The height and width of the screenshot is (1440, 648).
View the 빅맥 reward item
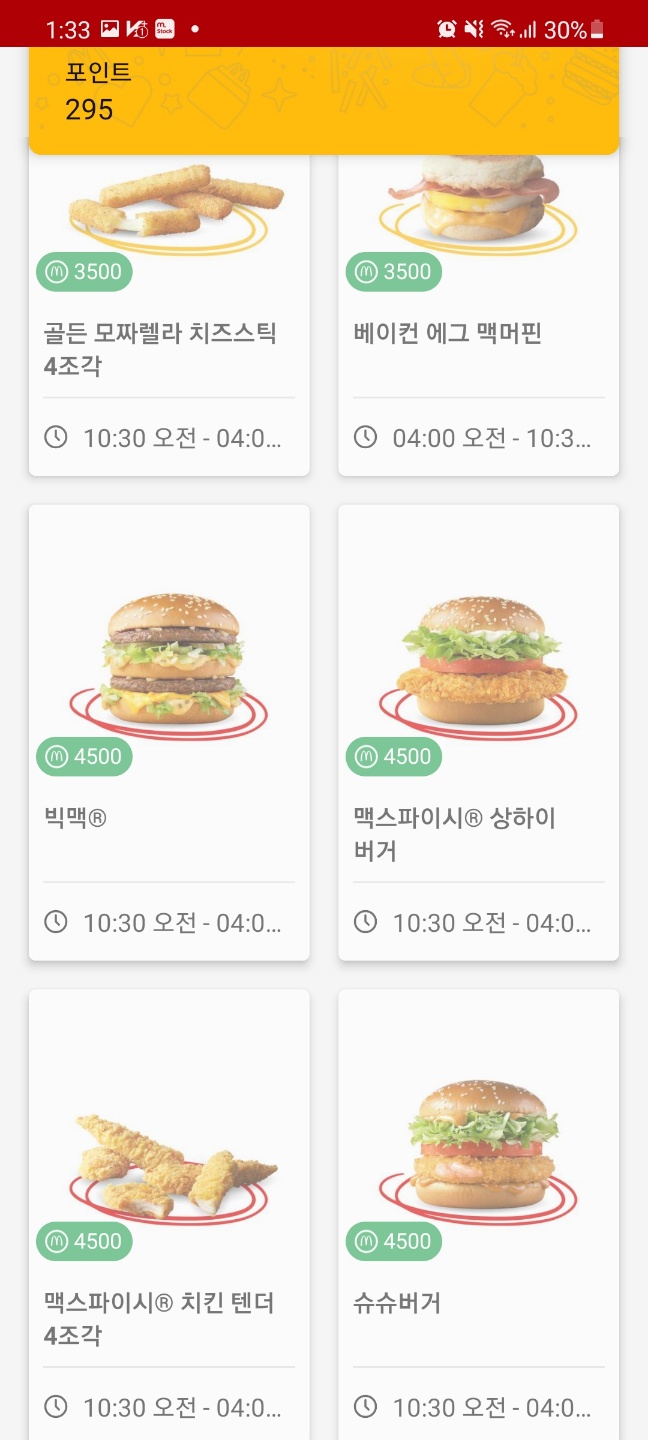(x=169, y=732)
